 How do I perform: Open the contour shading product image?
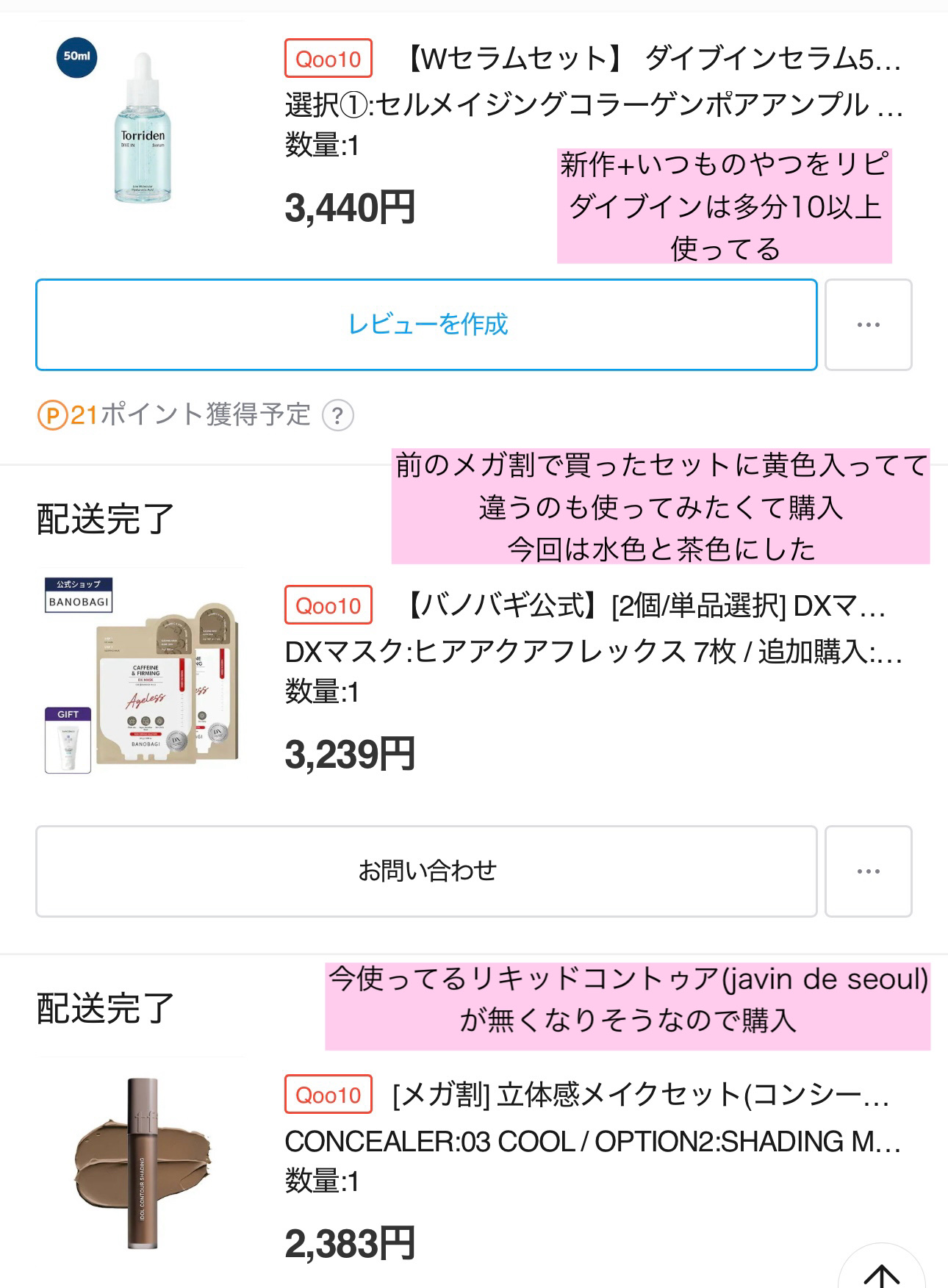tap(143, 1161)
